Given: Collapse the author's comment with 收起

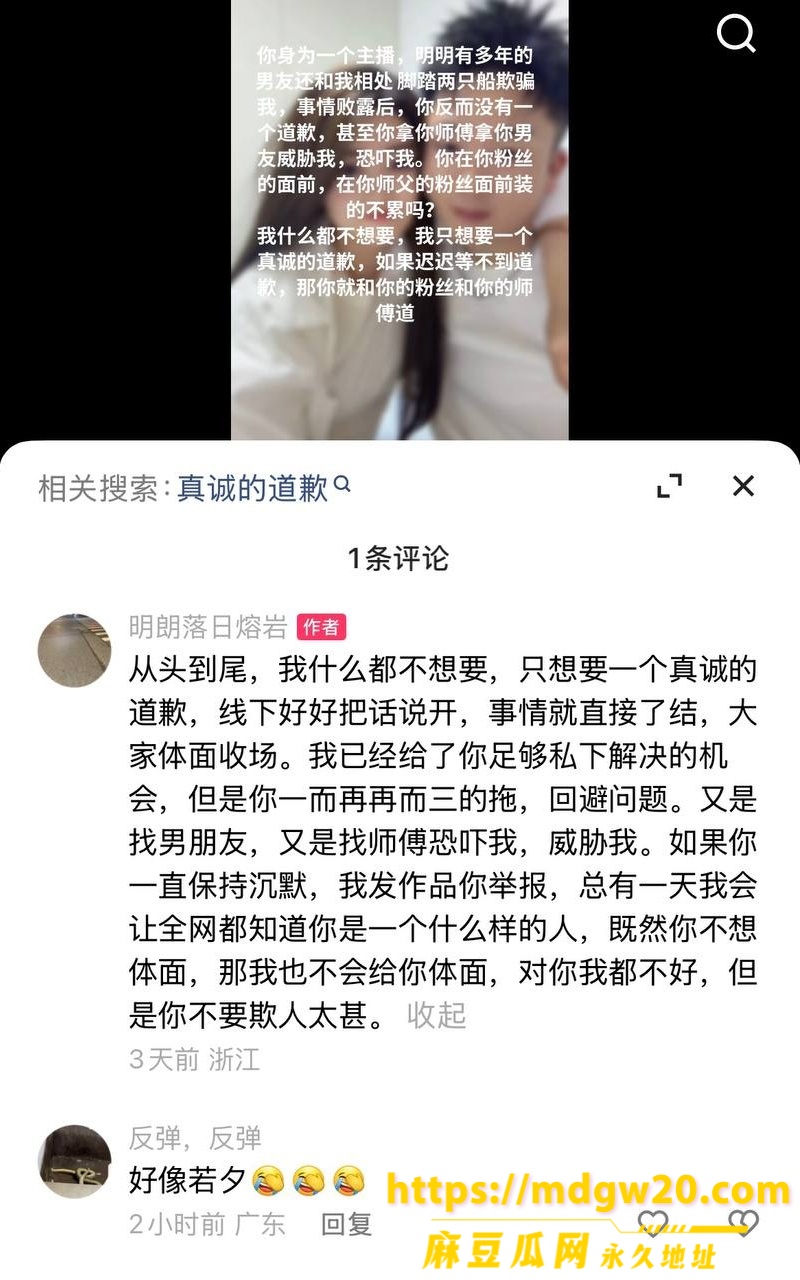Looking at the screenshot, I should point(437,1016).
